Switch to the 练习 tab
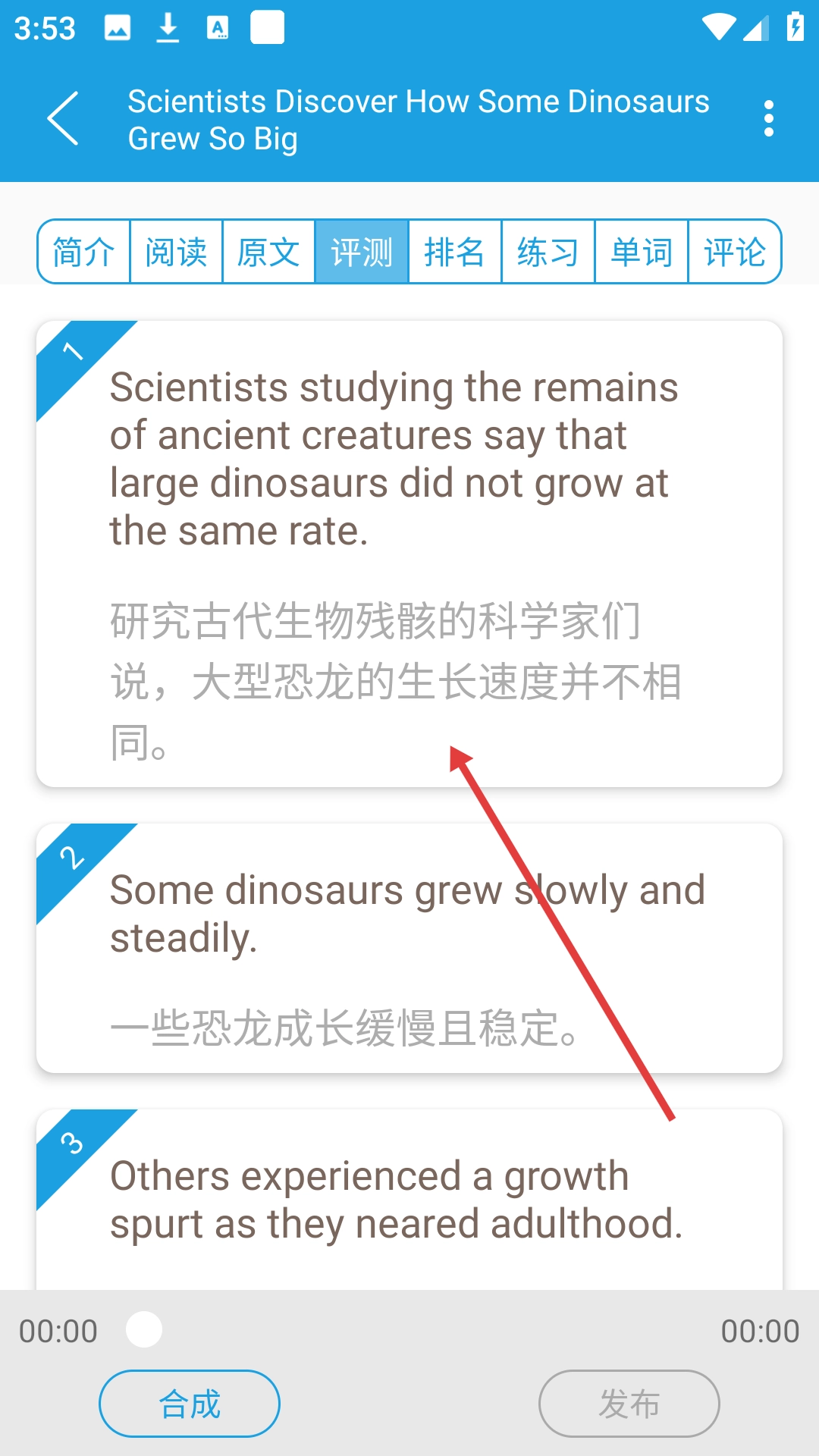The height and width of the screenshot is (1456, 819). point(548,252)
